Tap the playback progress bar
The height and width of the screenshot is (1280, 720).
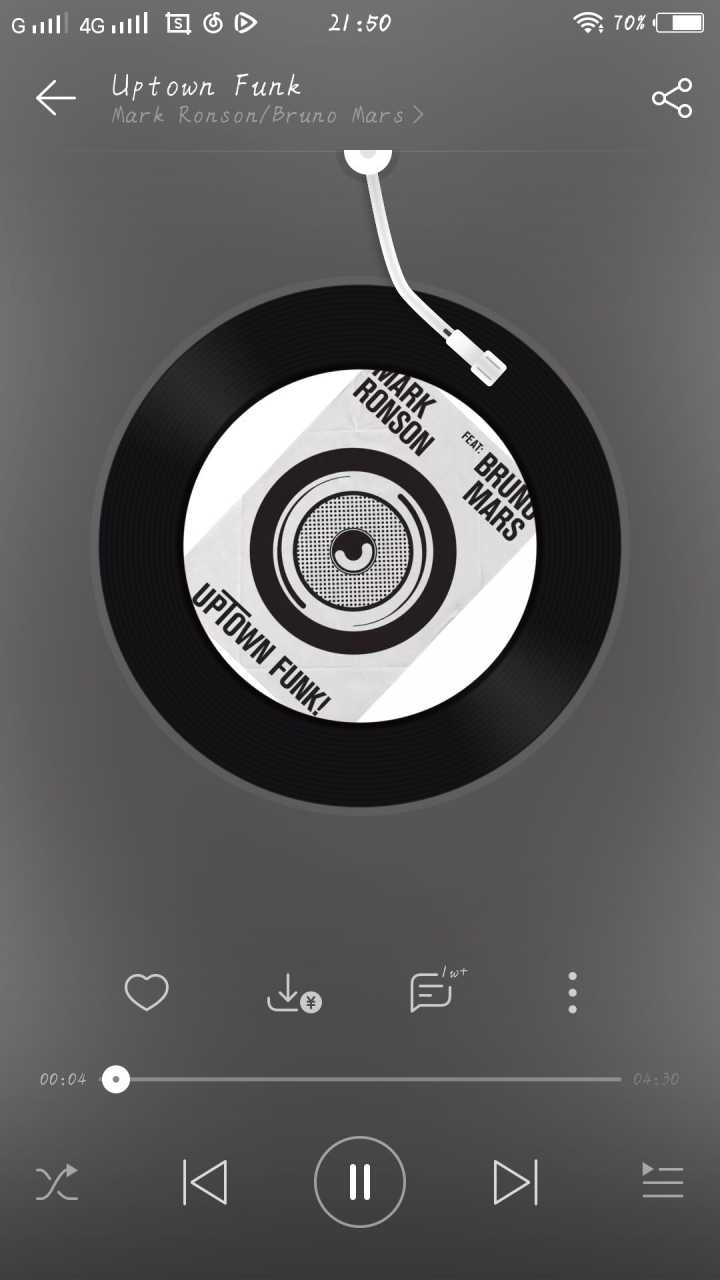point(370,1079)
